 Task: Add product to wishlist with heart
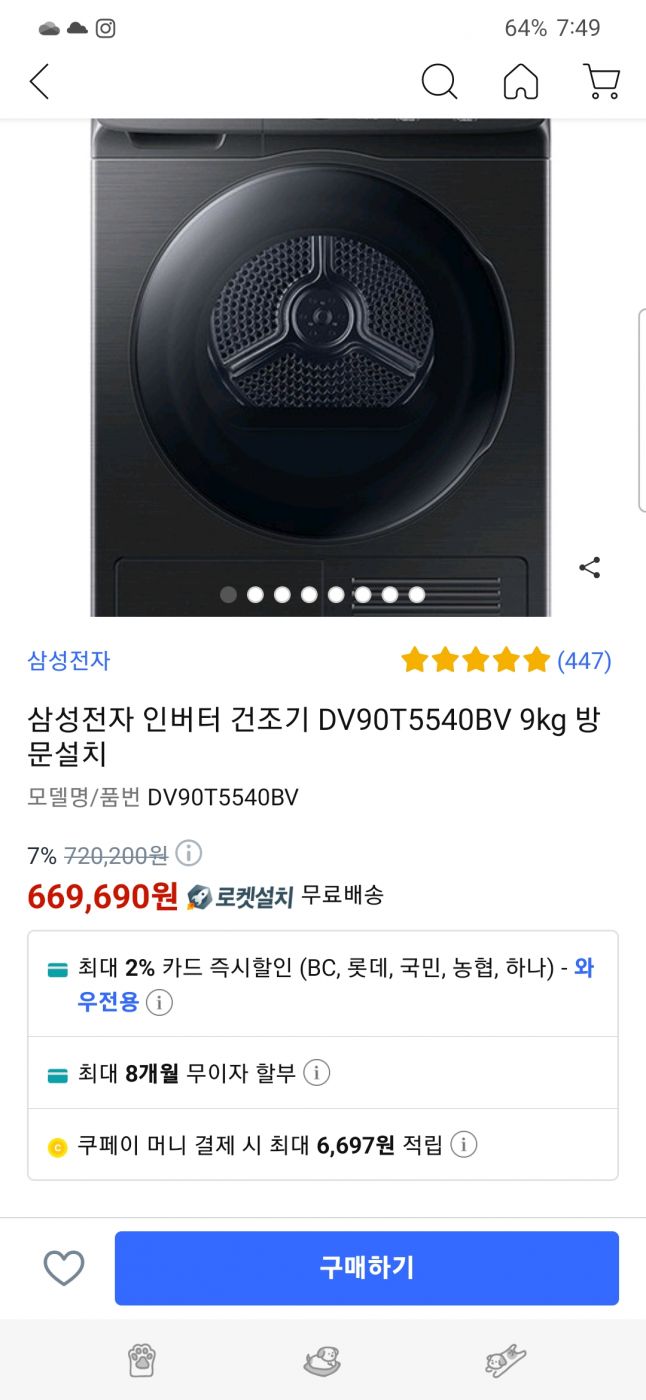coord(64,1268)
